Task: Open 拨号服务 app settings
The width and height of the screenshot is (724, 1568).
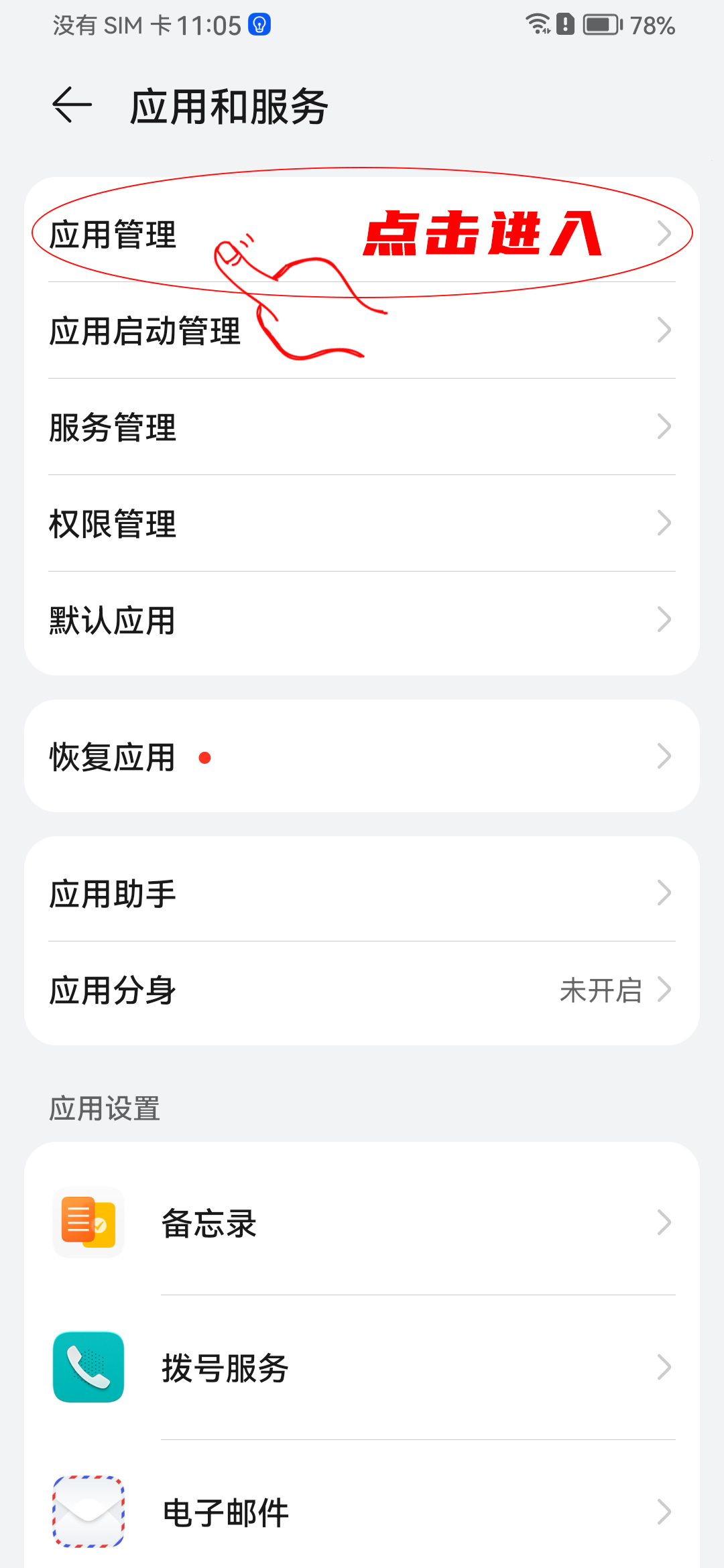Action: (362, 1368)
